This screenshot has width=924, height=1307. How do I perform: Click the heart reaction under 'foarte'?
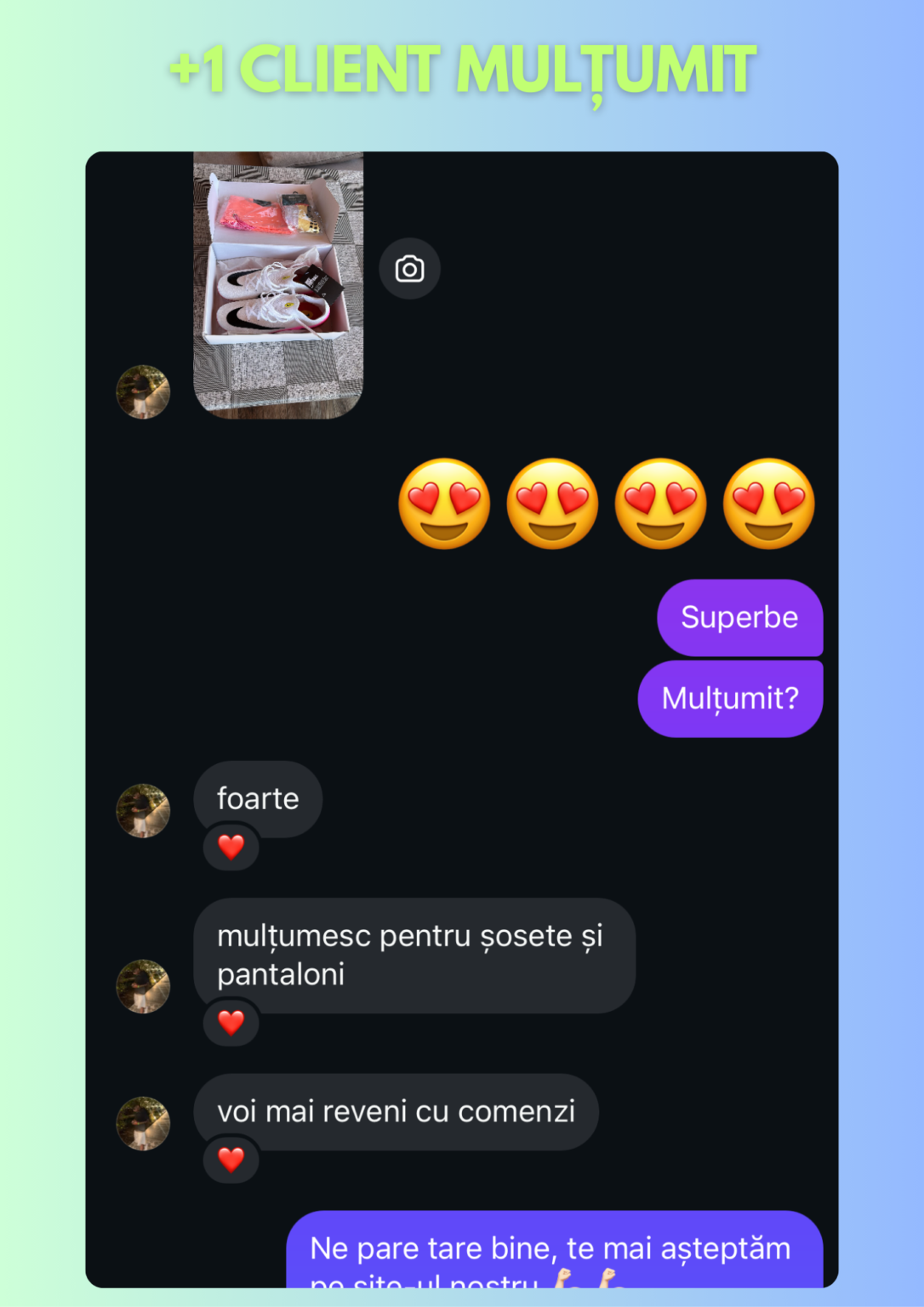[x=231, y=848]
